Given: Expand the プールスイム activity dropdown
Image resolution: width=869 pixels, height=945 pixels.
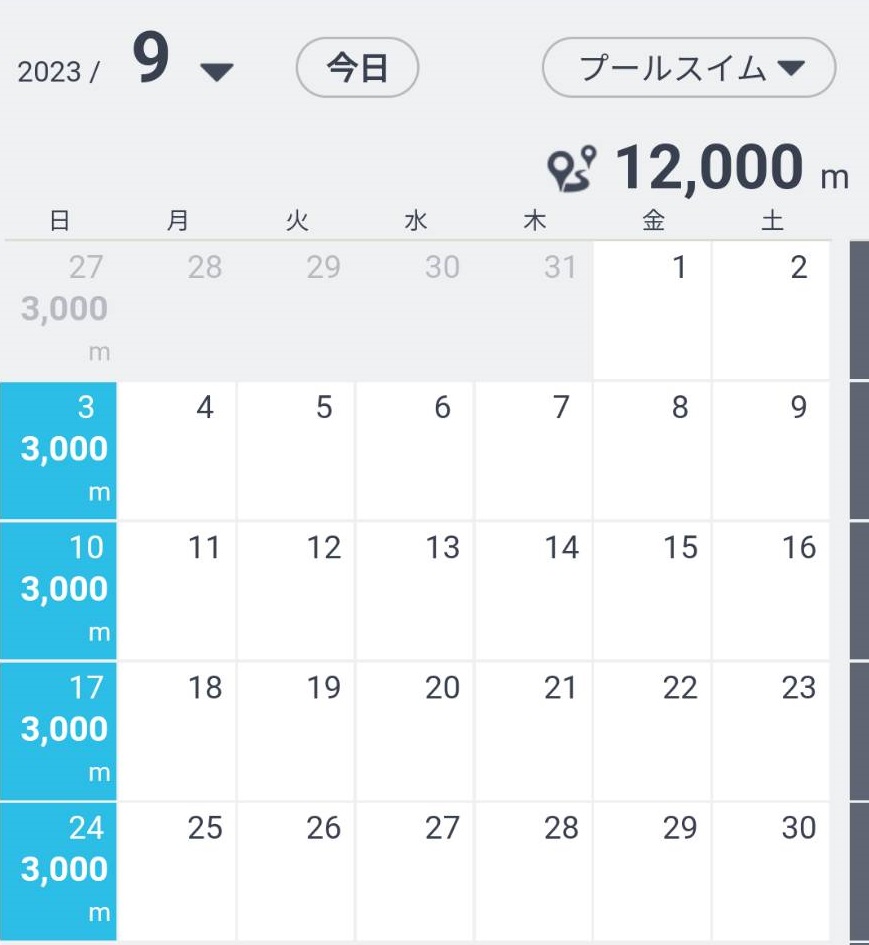Looking at the screenshot, I should tap(688, 68).
